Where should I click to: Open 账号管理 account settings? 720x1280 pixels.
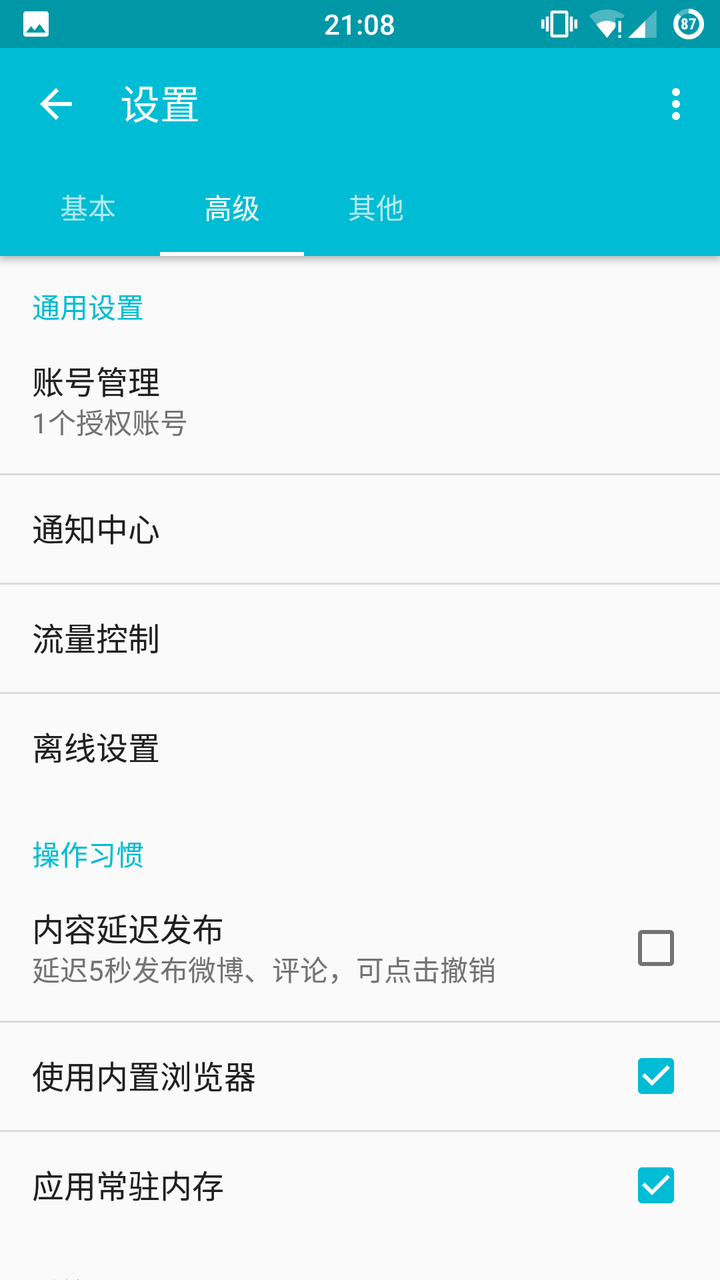point(360,401)
